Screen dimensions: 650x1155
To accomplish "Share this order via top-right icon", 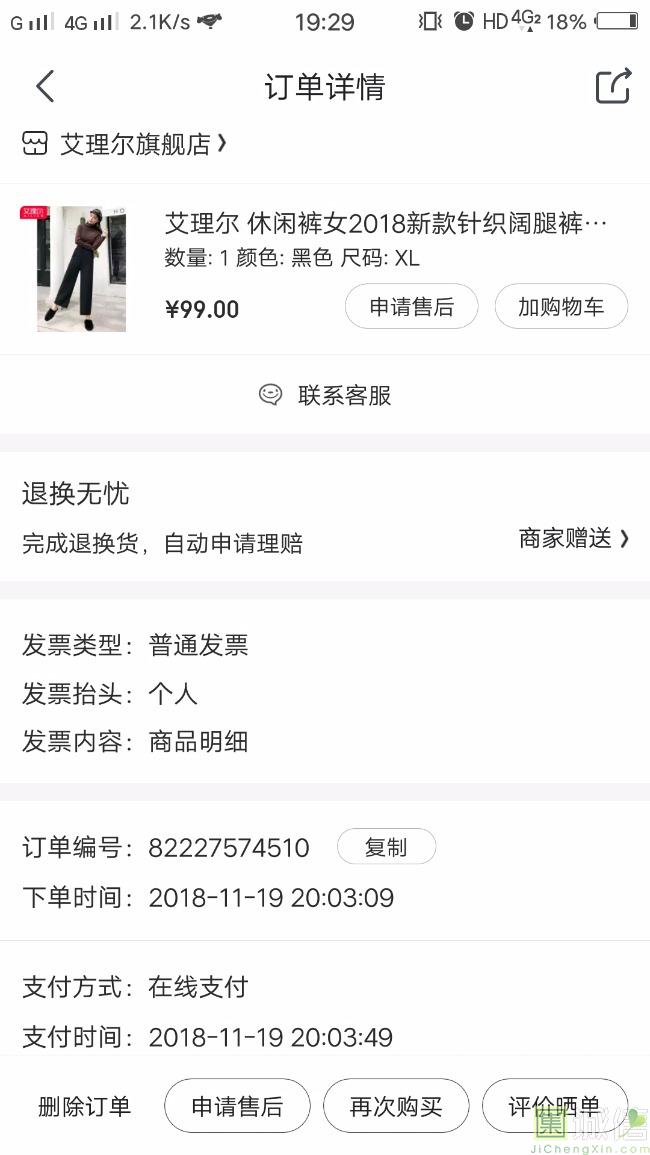I will pos(613,87).
